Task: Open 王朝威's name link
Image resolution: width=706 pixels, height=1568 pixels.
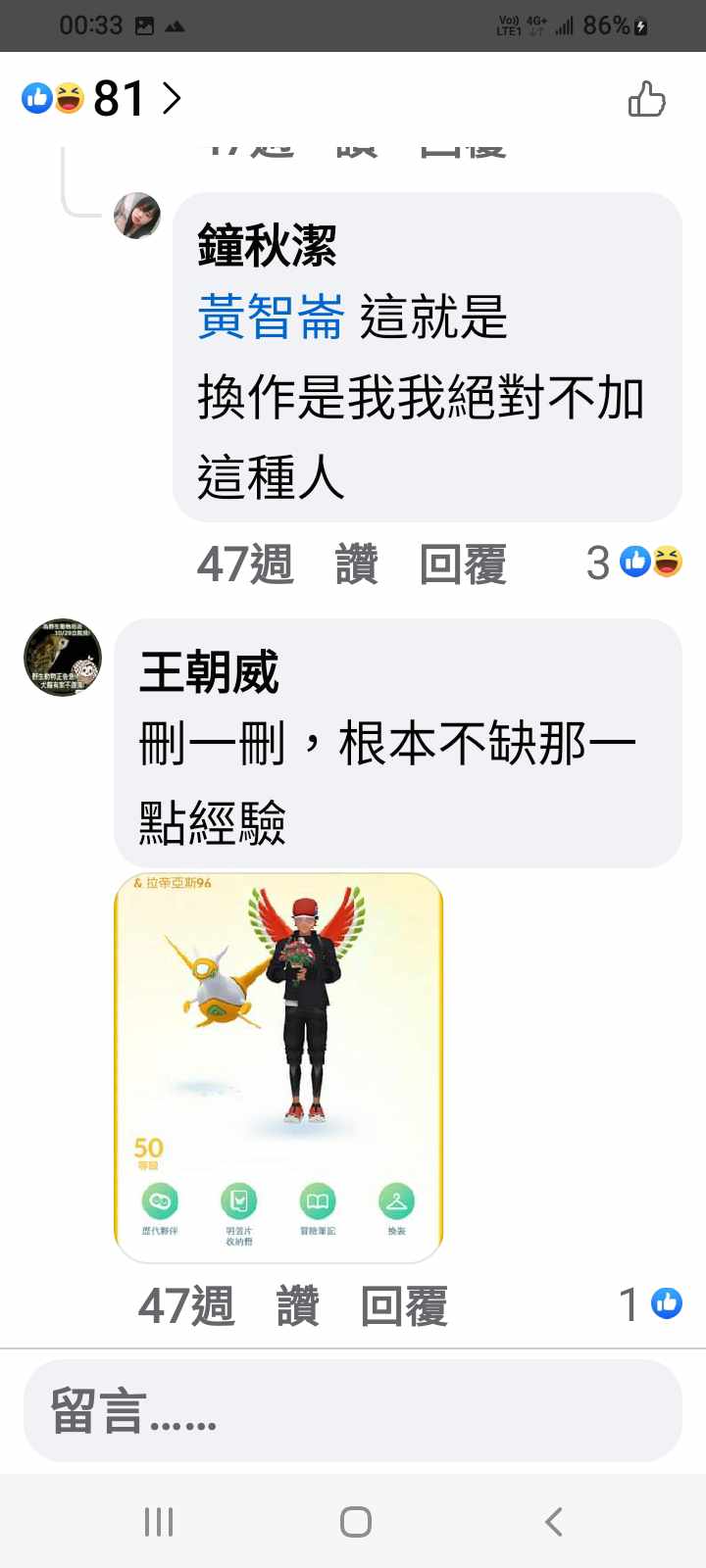Action: pyautogui.click(x=209, y=672)
